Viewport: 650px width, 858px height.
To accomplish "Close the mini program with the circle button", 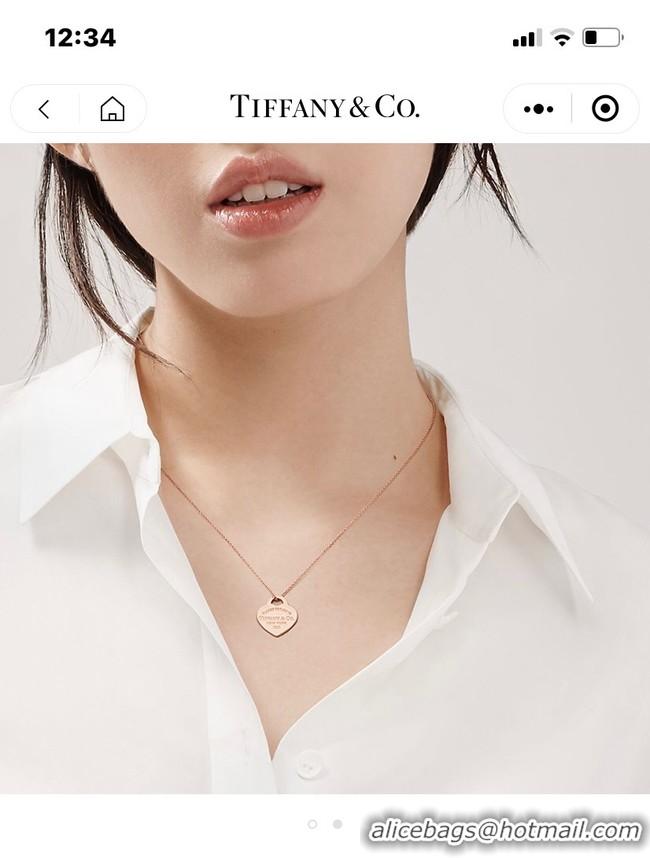I will coord(605,109).
